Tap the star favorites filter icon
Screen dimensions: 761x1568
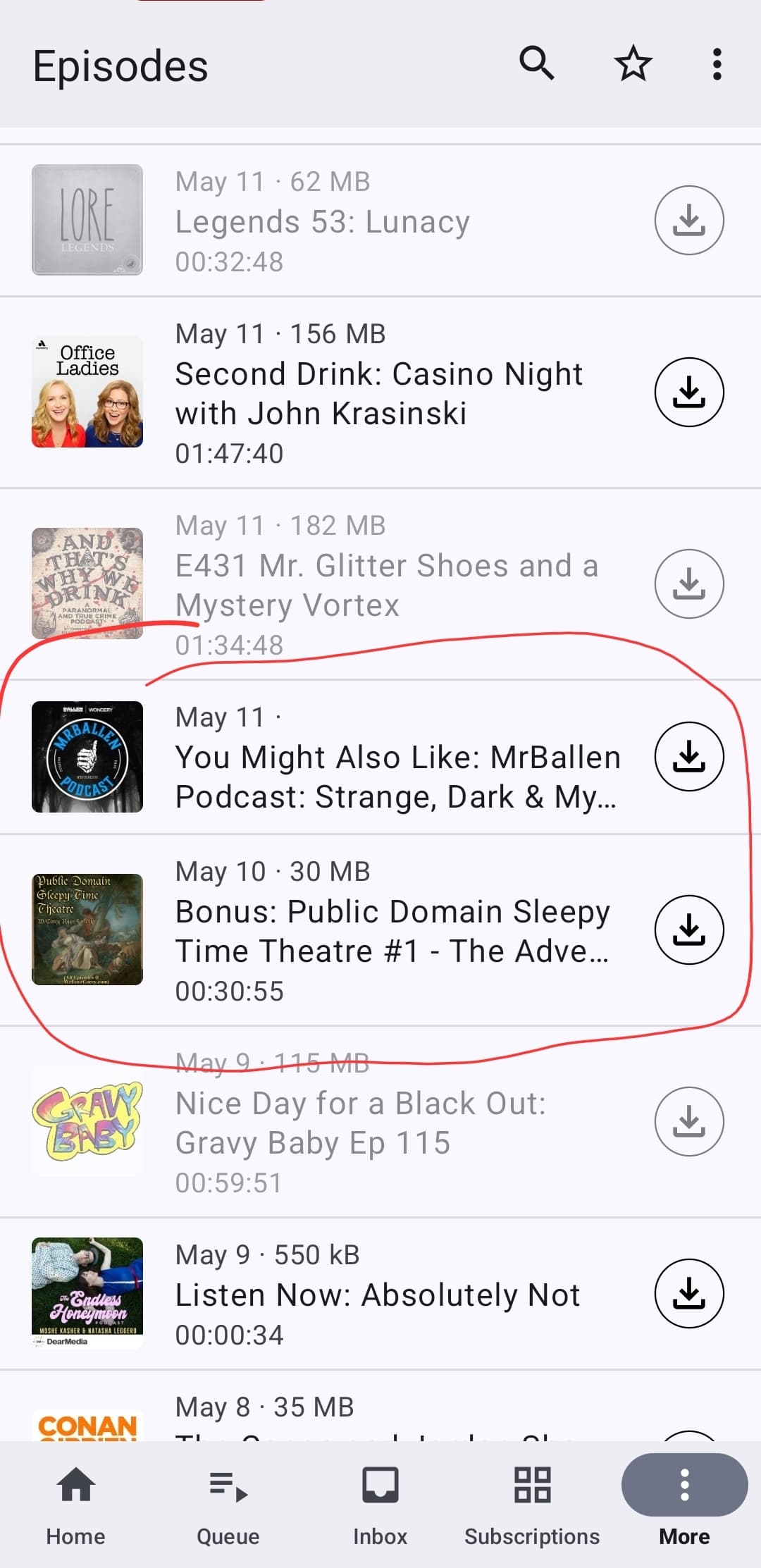point(633,64)
